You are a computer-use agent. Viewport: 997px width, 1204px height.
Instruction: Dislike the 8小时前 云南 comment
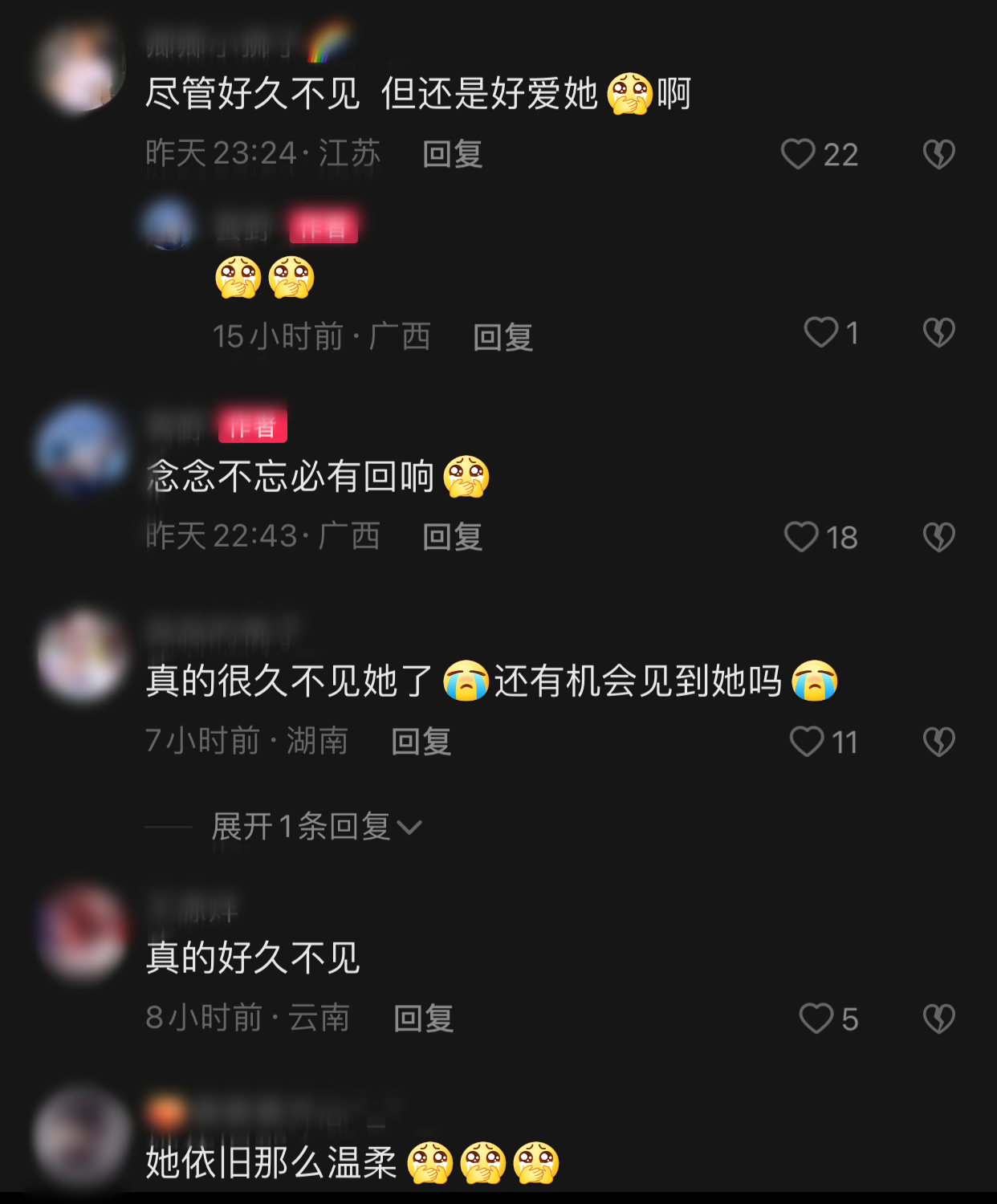pos(938,1019)
